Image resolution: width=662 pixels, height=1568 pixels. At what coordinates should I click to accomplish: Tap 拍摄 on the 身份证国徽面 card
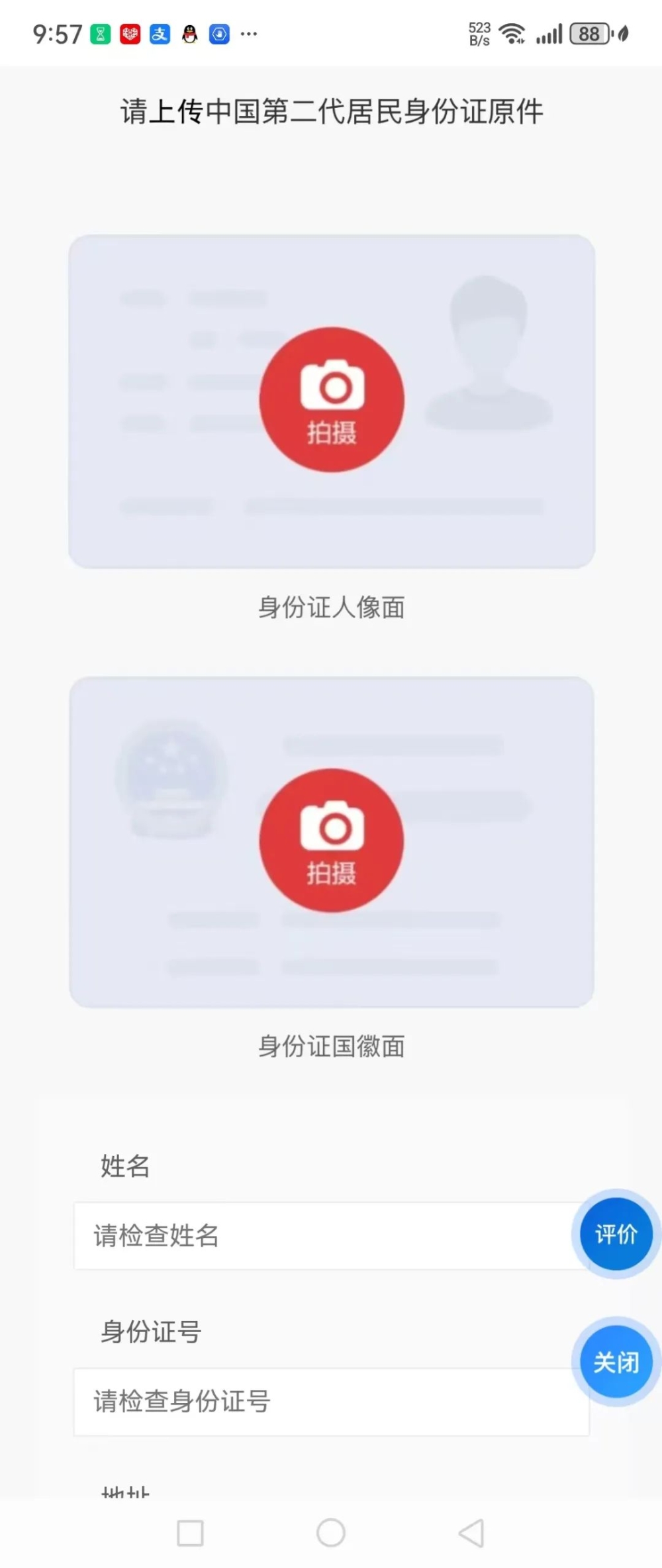[332, 840]
